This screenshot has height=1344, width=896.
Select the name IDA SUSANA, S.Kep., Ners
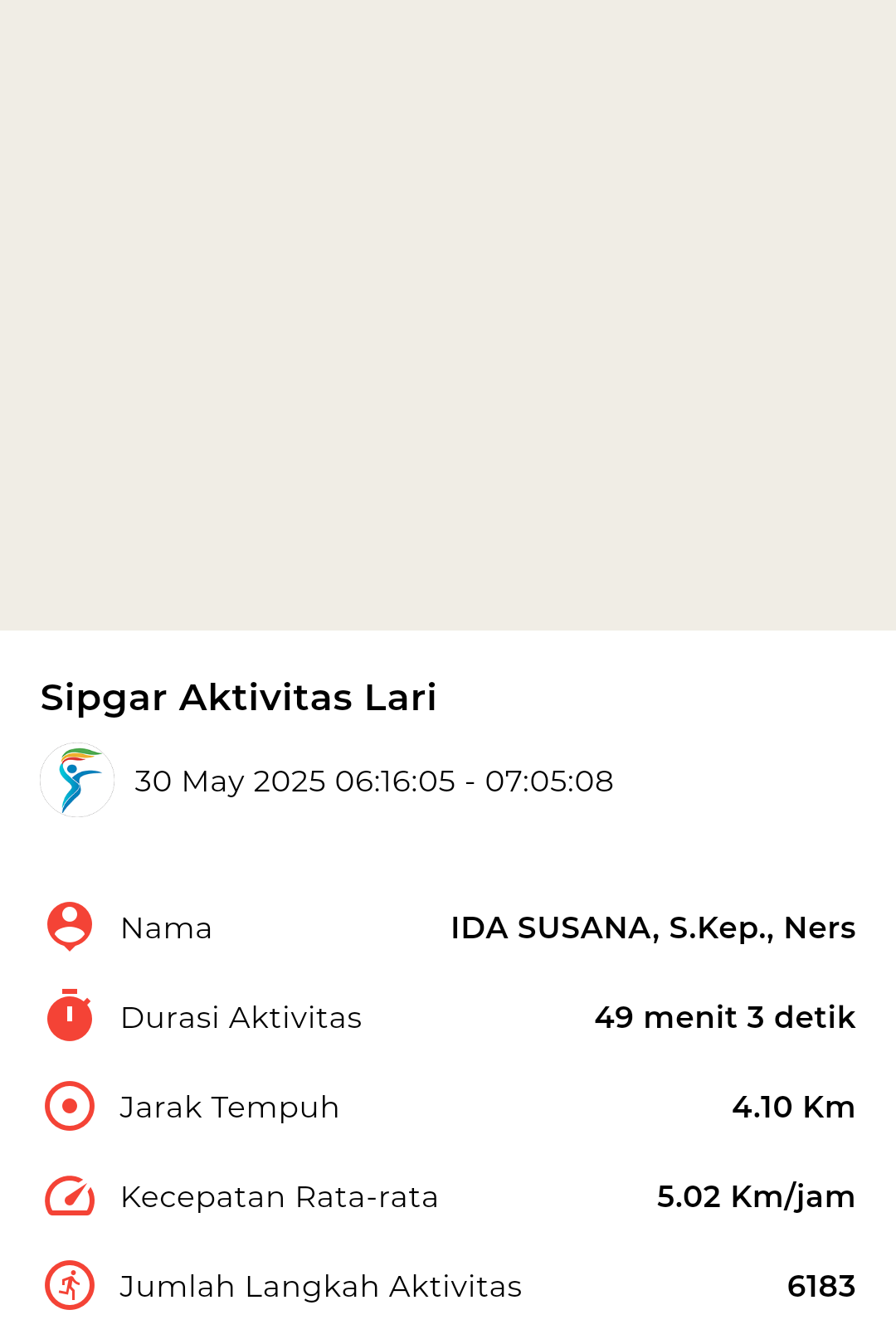tap(654, 928)
